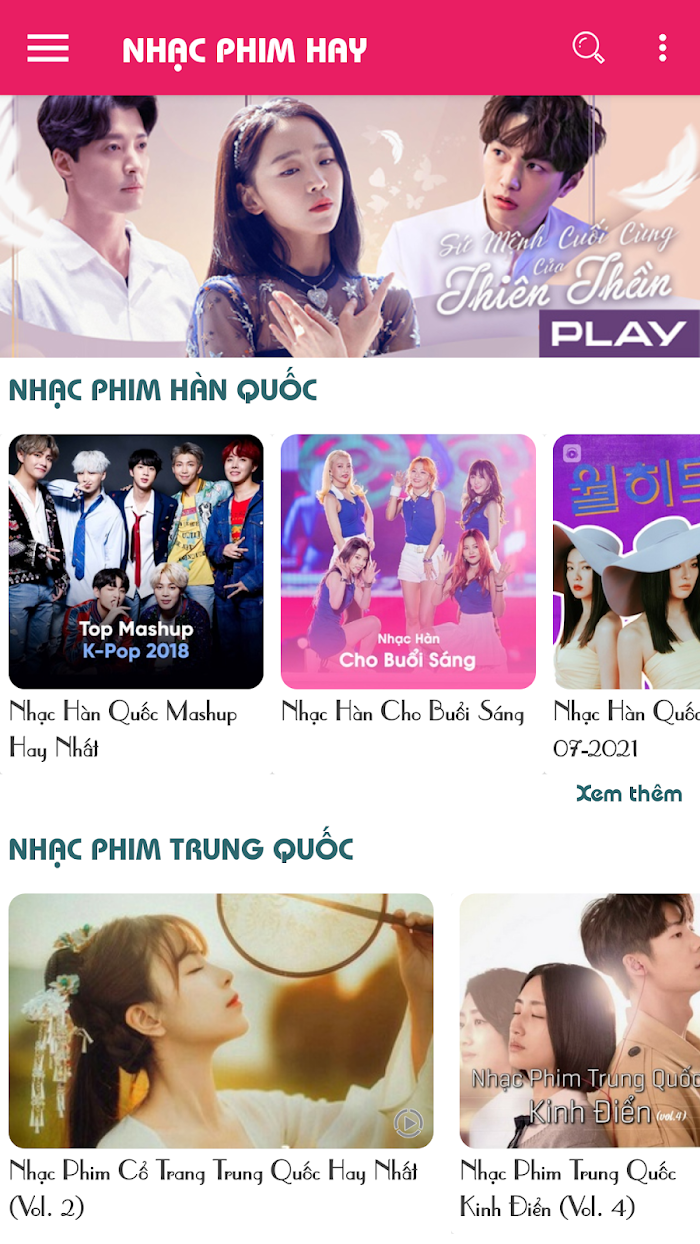
Task: Tap Xem thêm under Nhạc Phim Hàn Quốc
Action: click(x=629, y=793)
